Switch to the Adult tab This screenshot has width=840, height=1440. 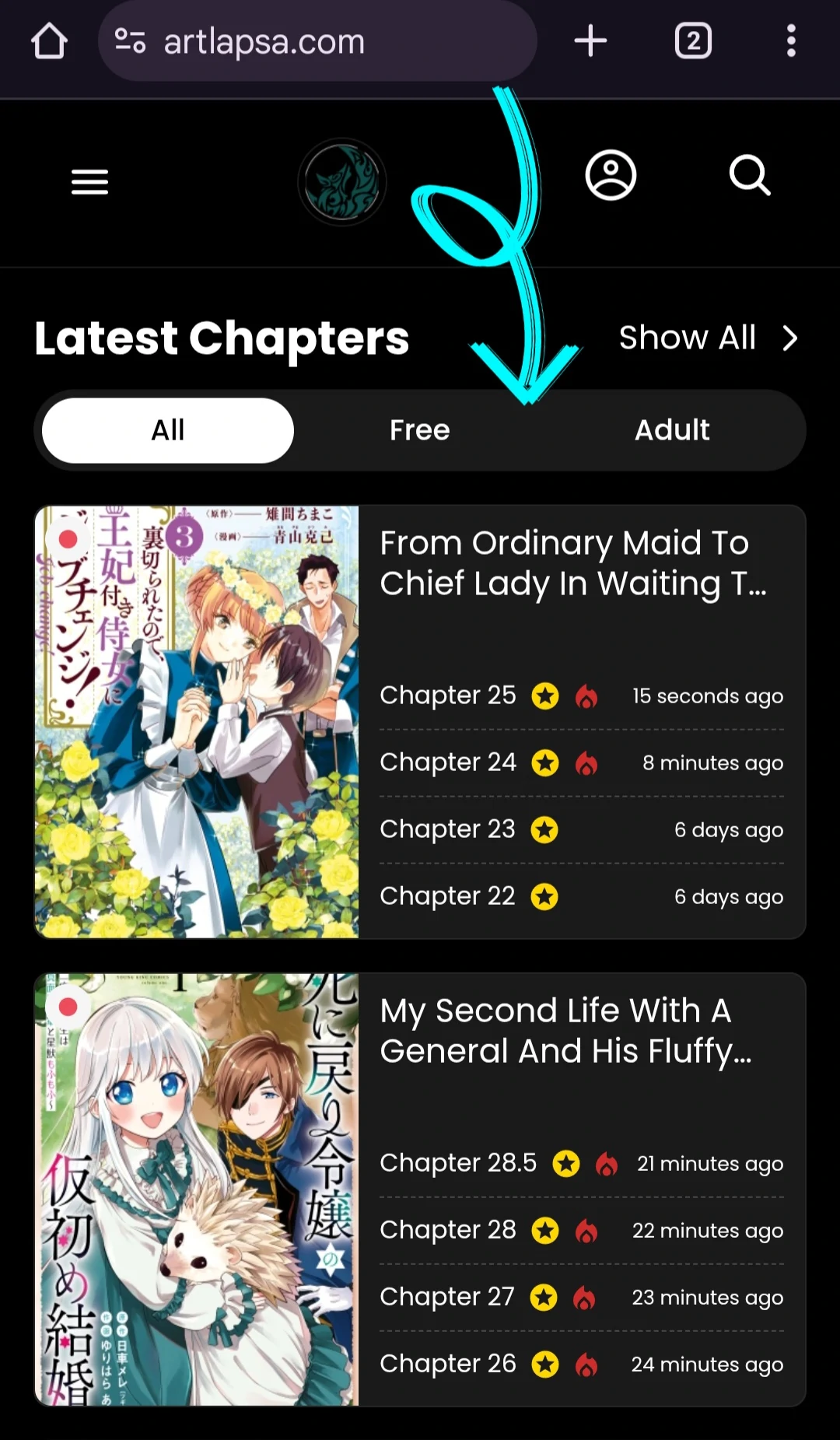pos(672,430)
